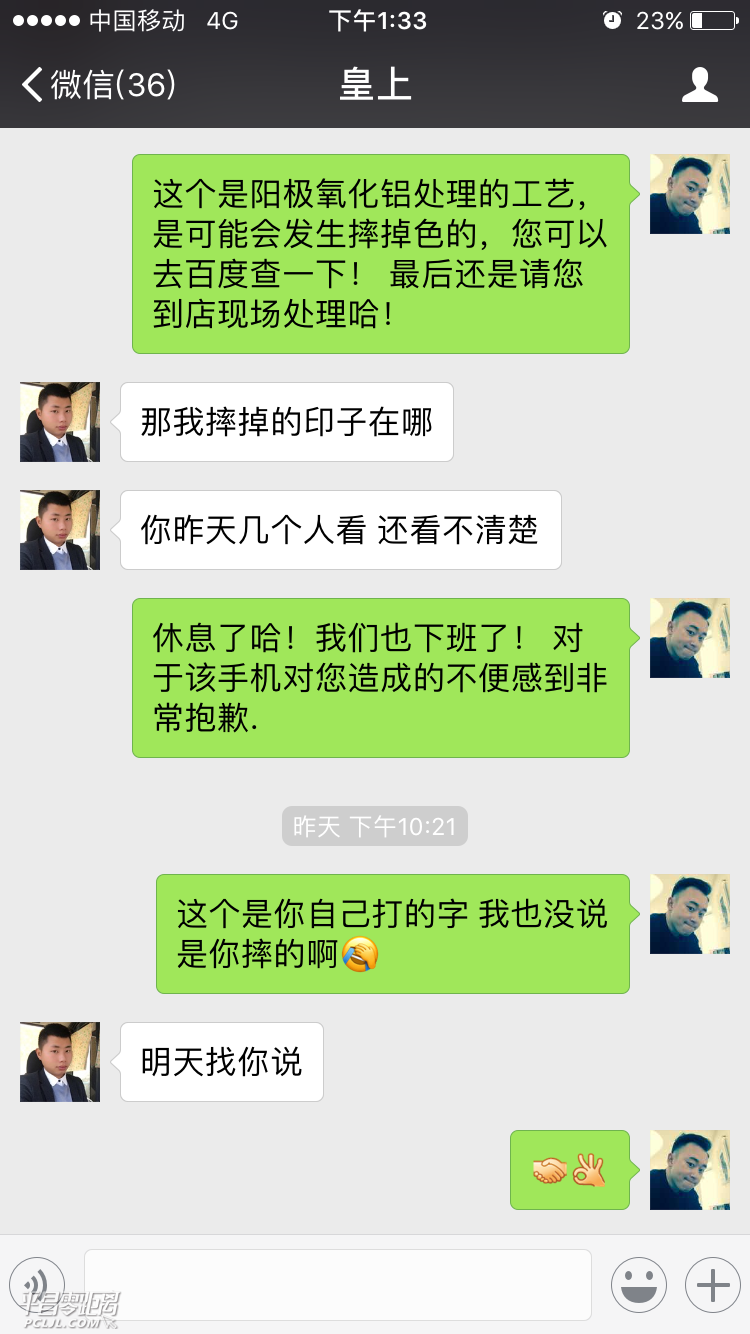The height and width of the screenshot is (1334, 750).
Task: Open contact avatar next to 明天找你说
Action: (60, 1062)
